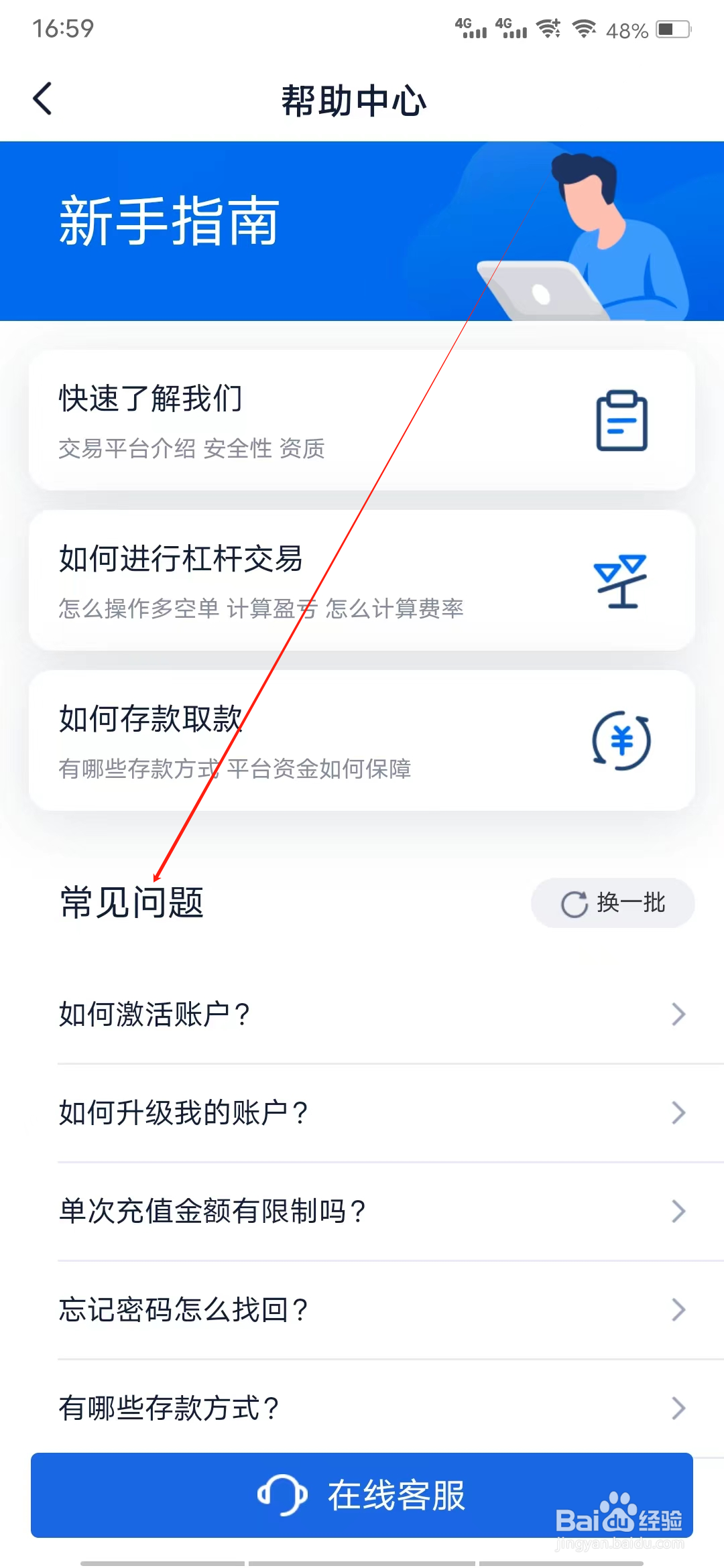This screenshot has width=724, height=1568.
Task: Tap the 换一批 button to refresh questions
Action: [612, 903]
